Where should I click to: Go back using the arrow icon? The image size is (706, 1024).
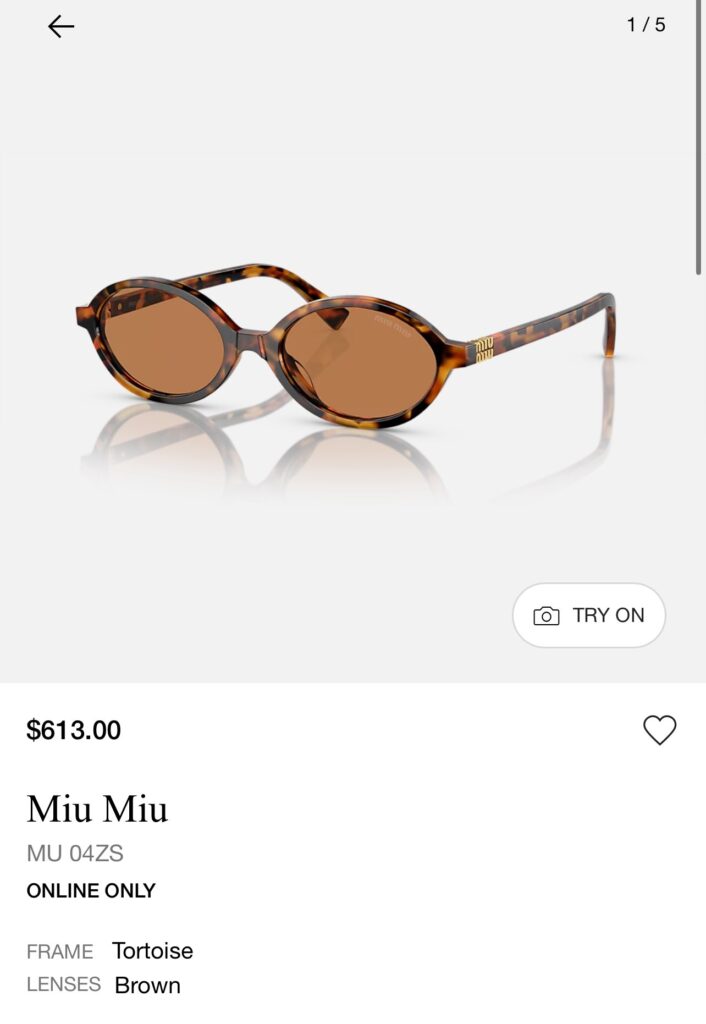(x=61, y=27)
